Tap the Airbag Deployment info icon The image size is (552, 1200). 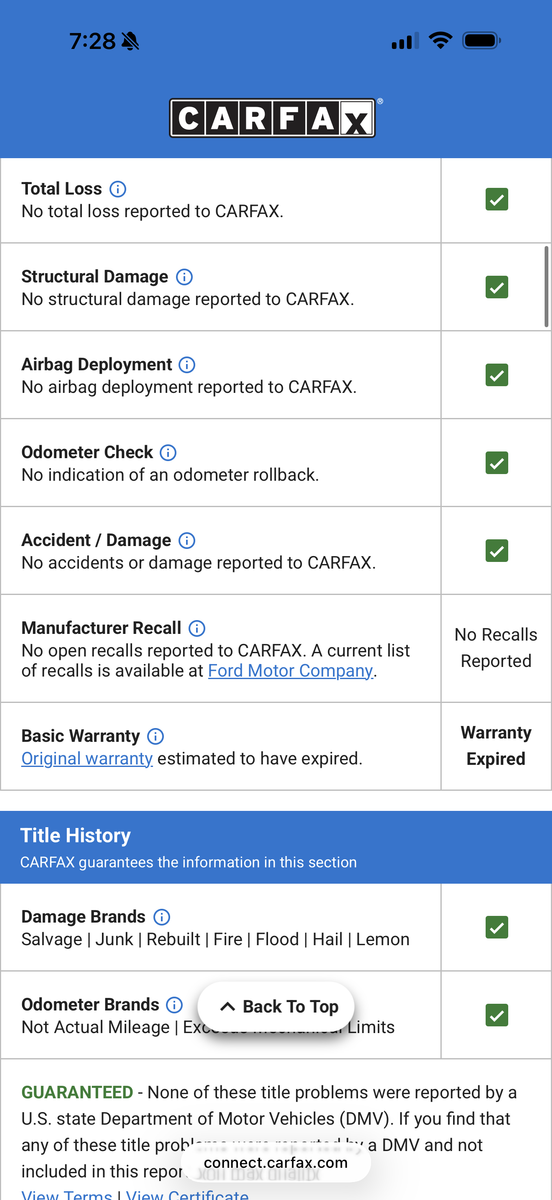[187, 365]
